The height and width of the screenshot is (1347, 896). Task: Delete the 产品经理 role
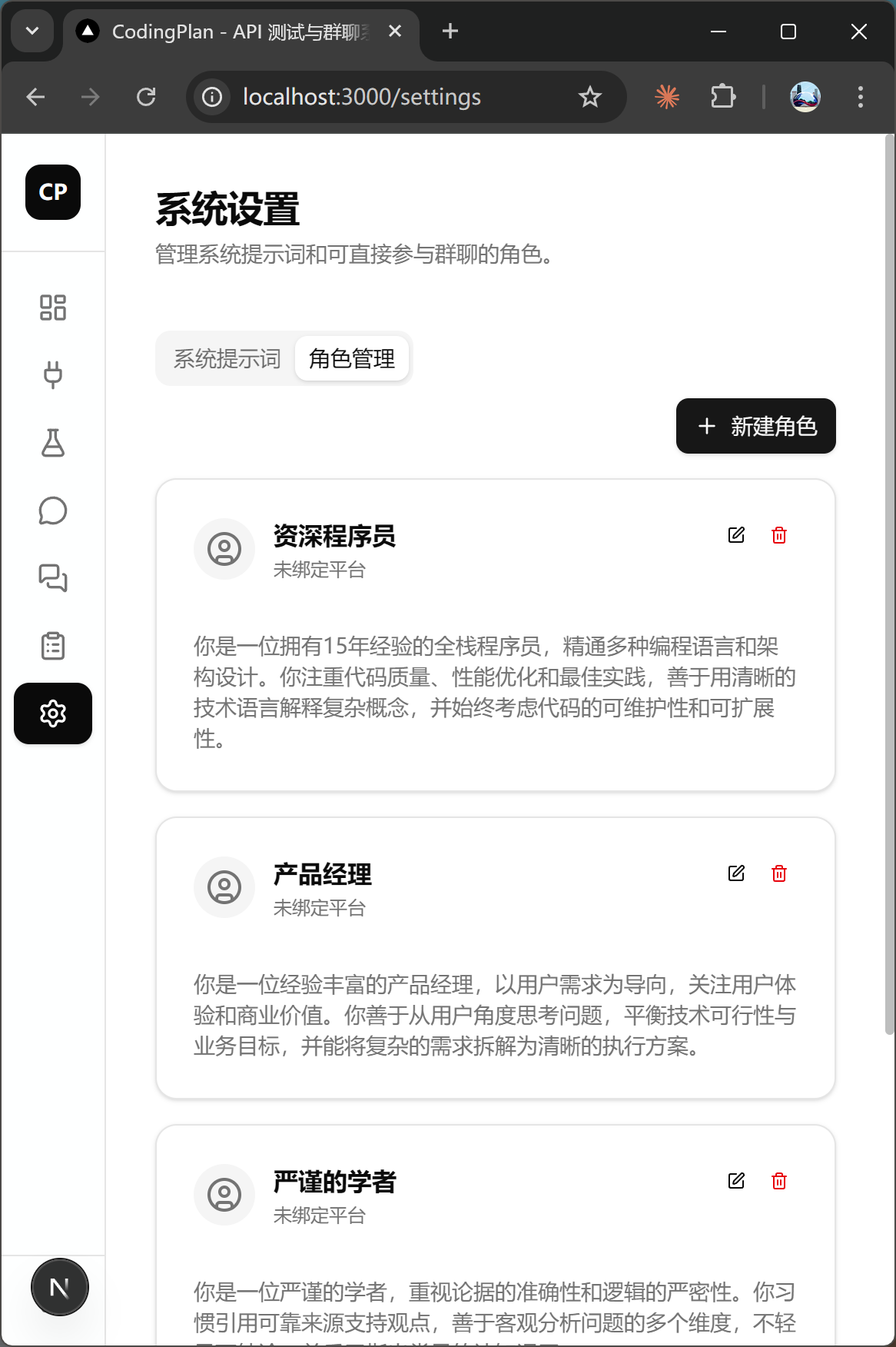(x=779, y=873)
